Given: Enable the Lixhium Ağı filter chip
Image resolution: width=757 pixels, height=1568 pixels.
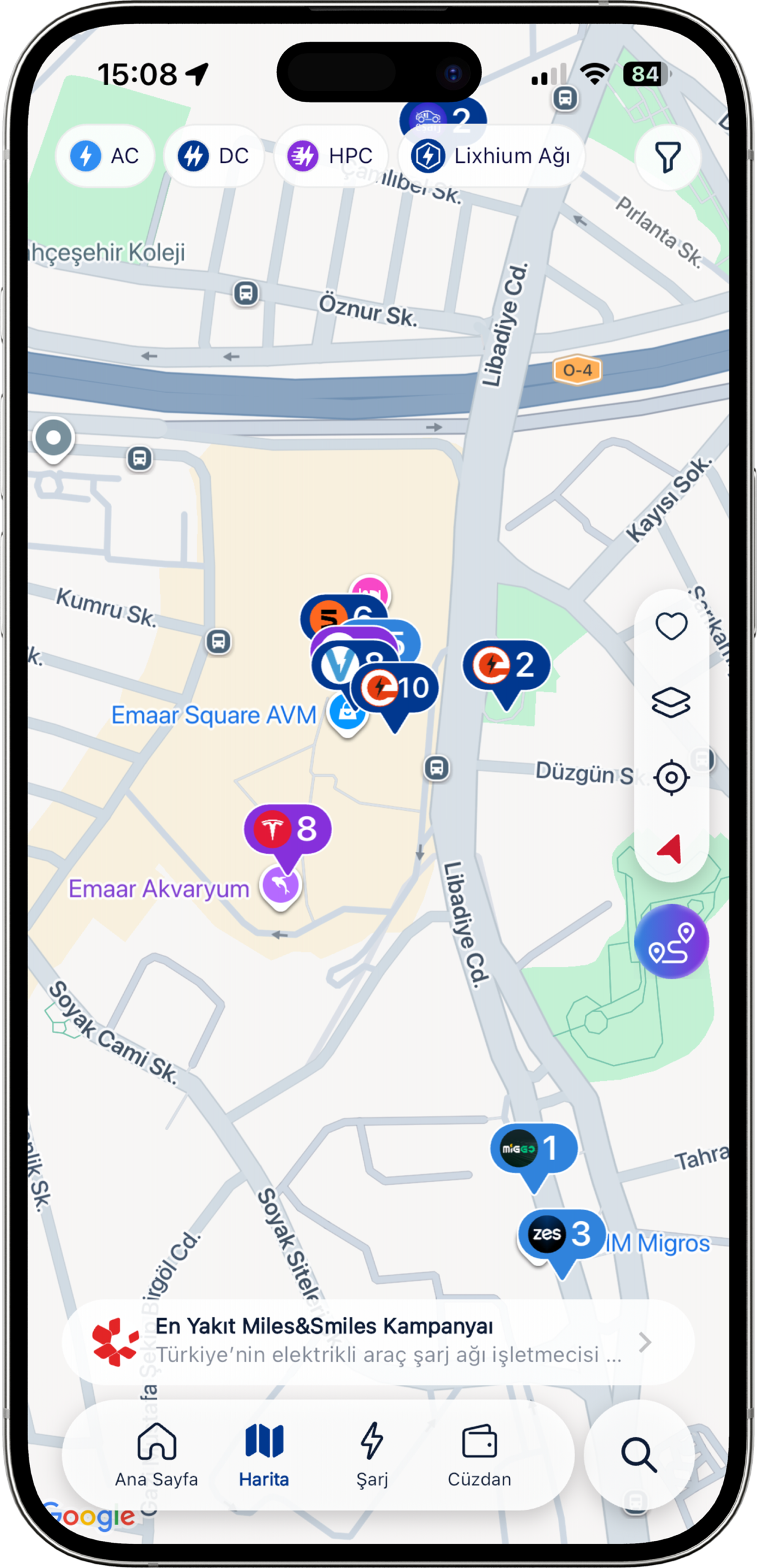Looking at the screenshot, I should click(x=491, y=156).
